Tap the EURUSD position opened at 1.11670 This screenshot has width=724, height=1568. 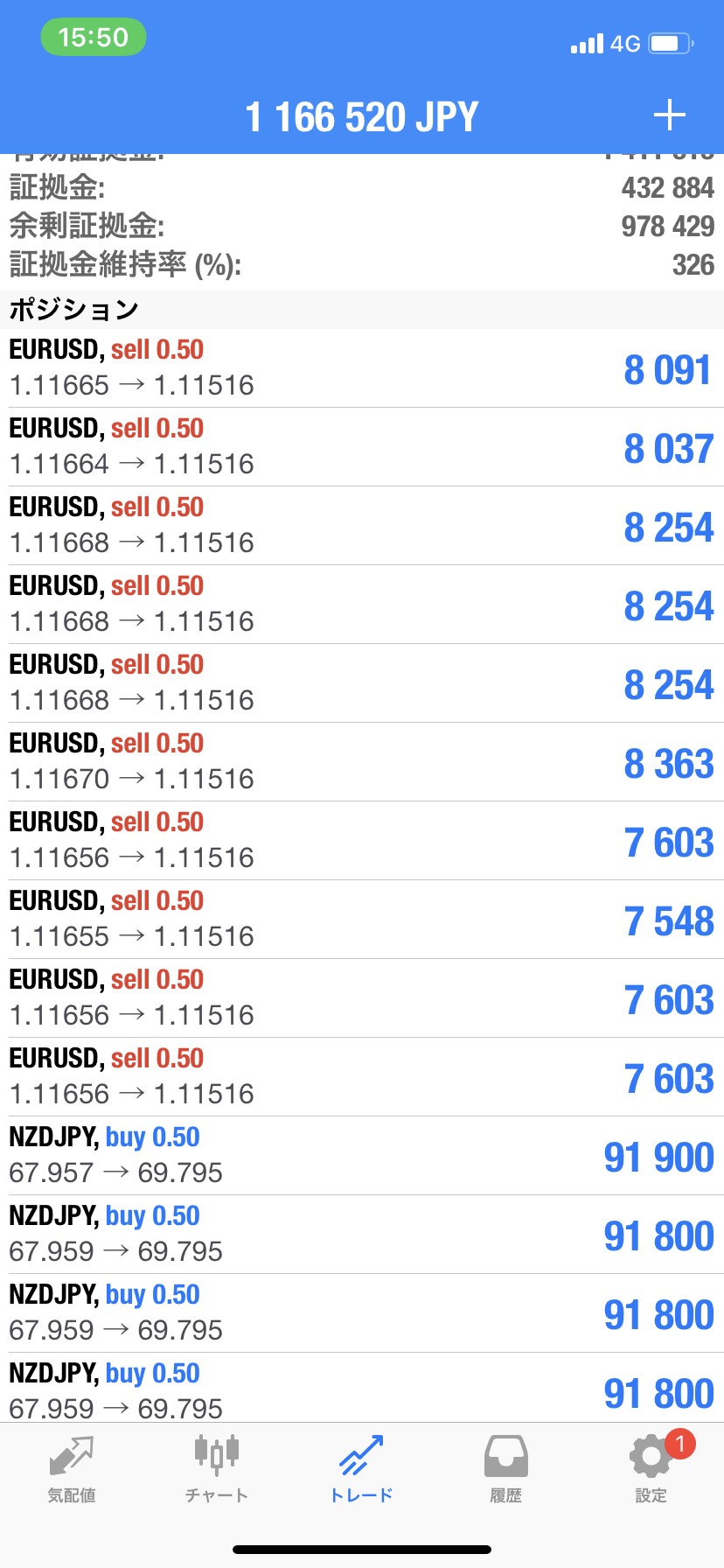(x=362, y=762)
